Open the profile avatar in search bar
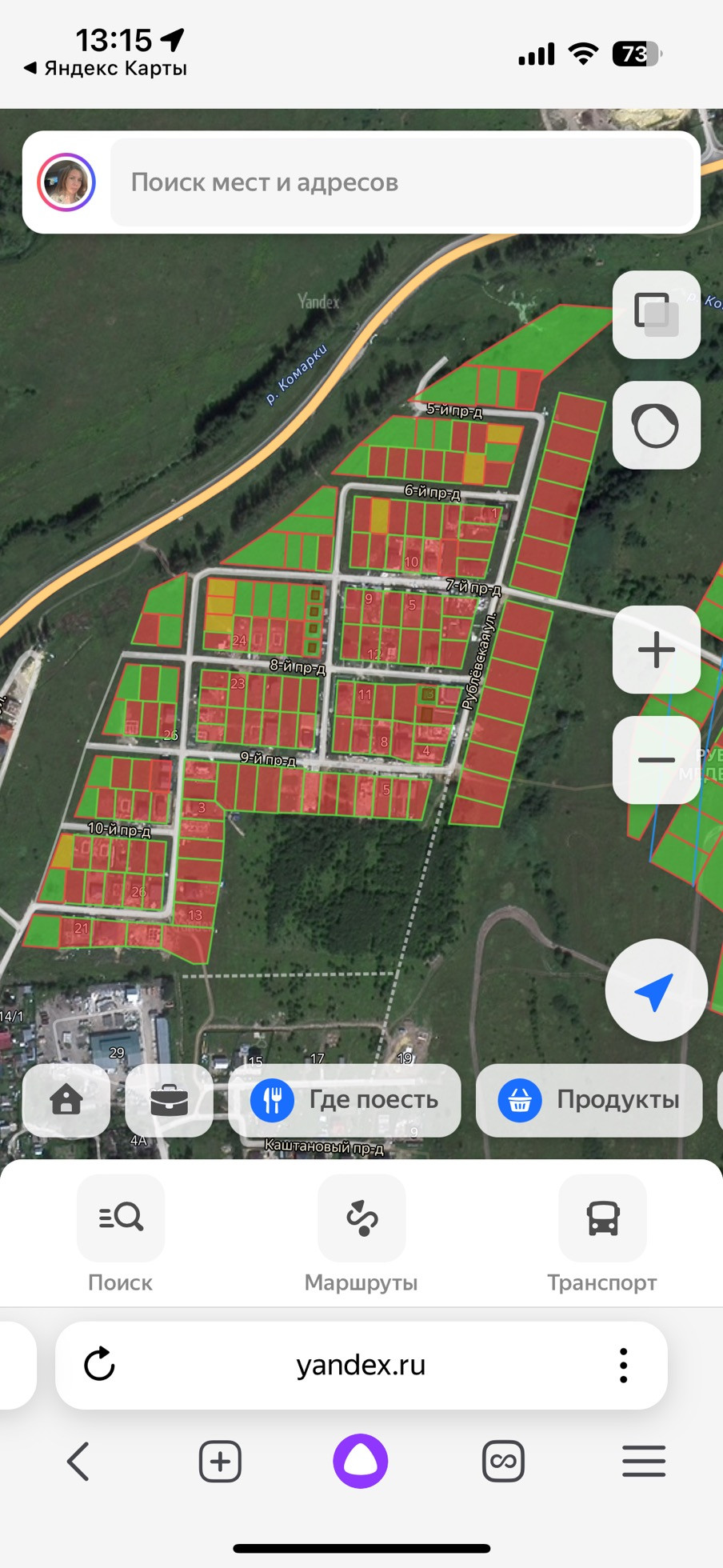 (x=66, y=182)
